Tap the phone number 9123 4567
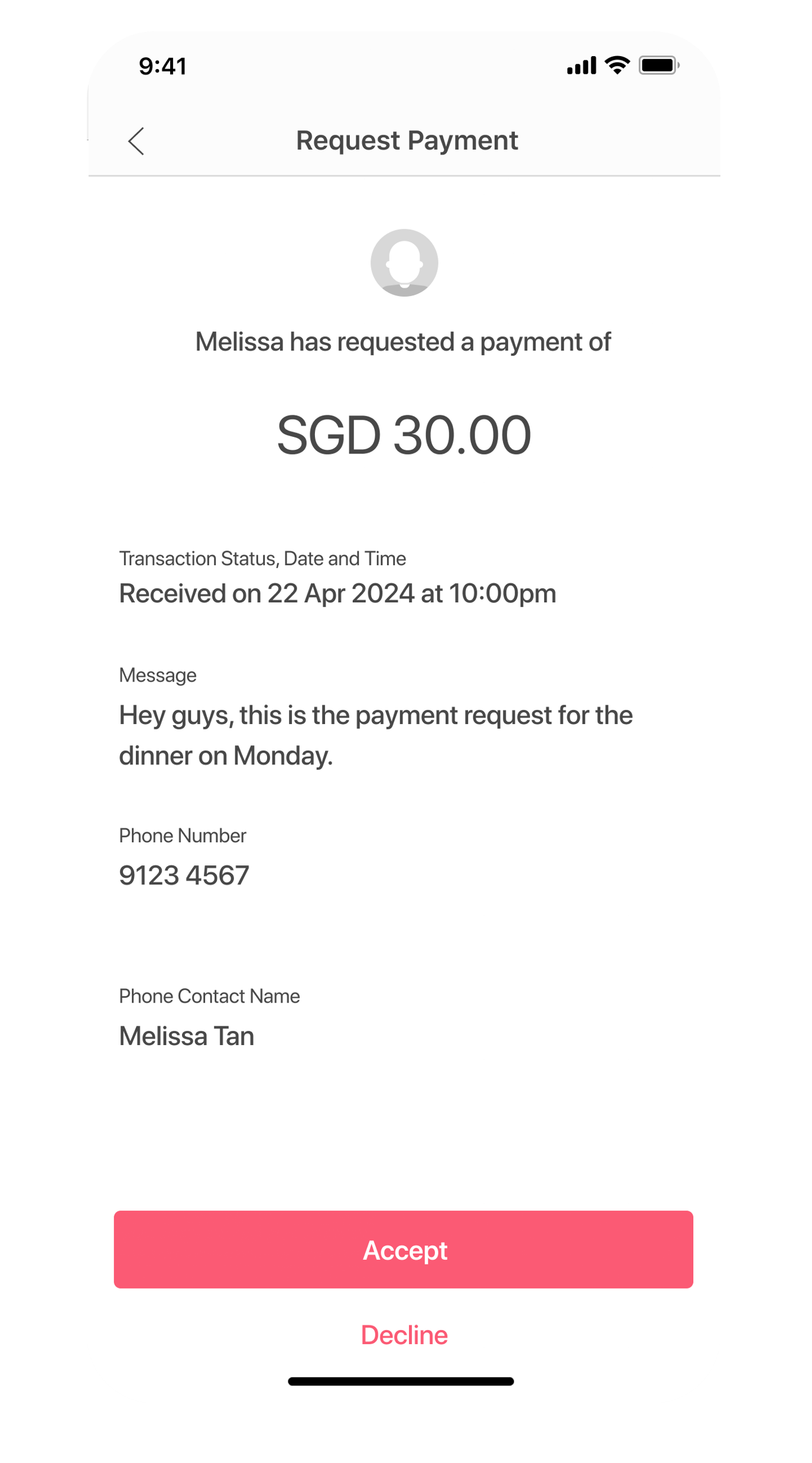The height and width of the screenshot is (1463, 812). (x=183, y=875)
